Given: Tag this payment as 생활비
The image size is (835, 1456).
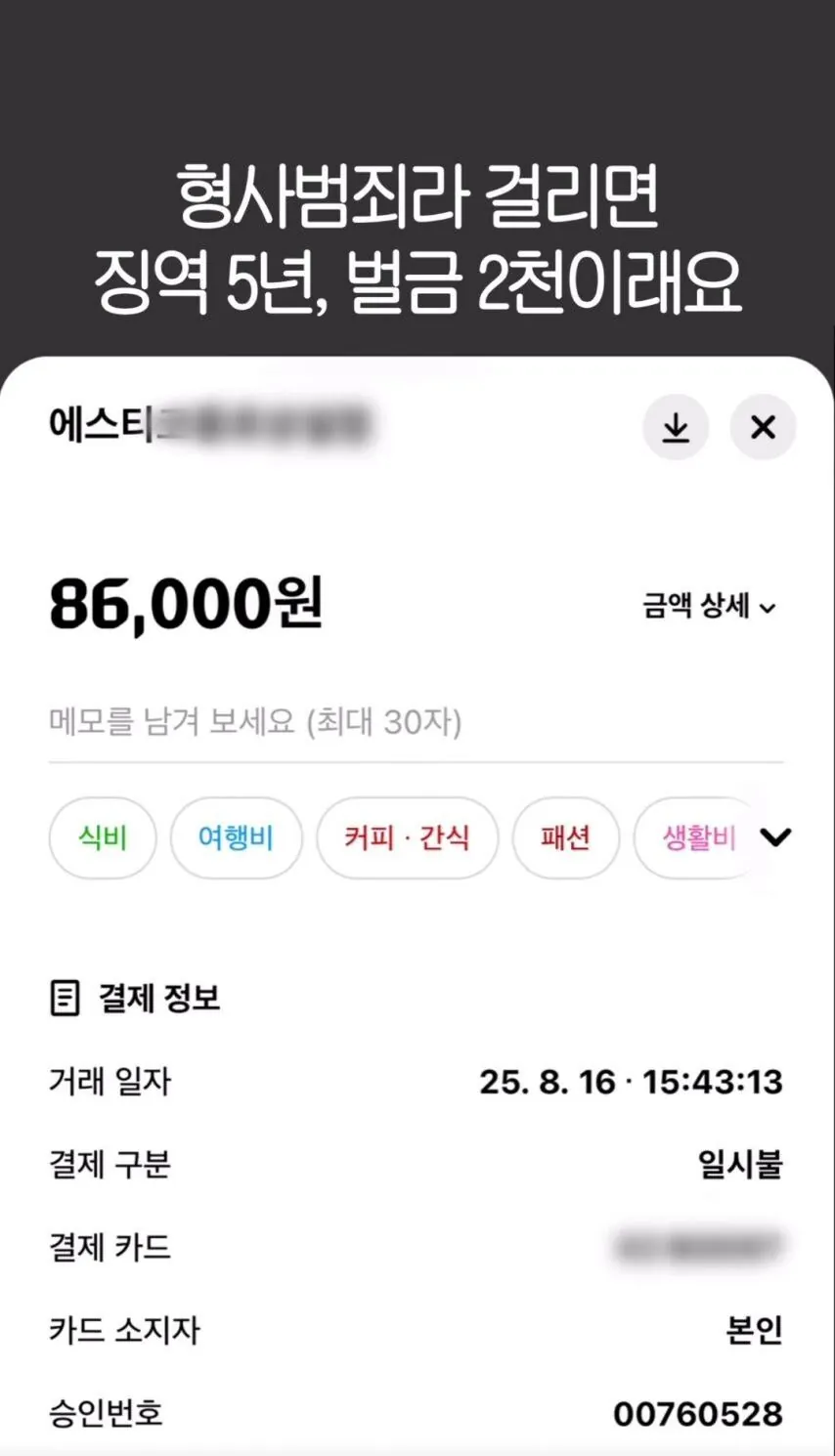Looking at the screenshot, I should [699, 837].
